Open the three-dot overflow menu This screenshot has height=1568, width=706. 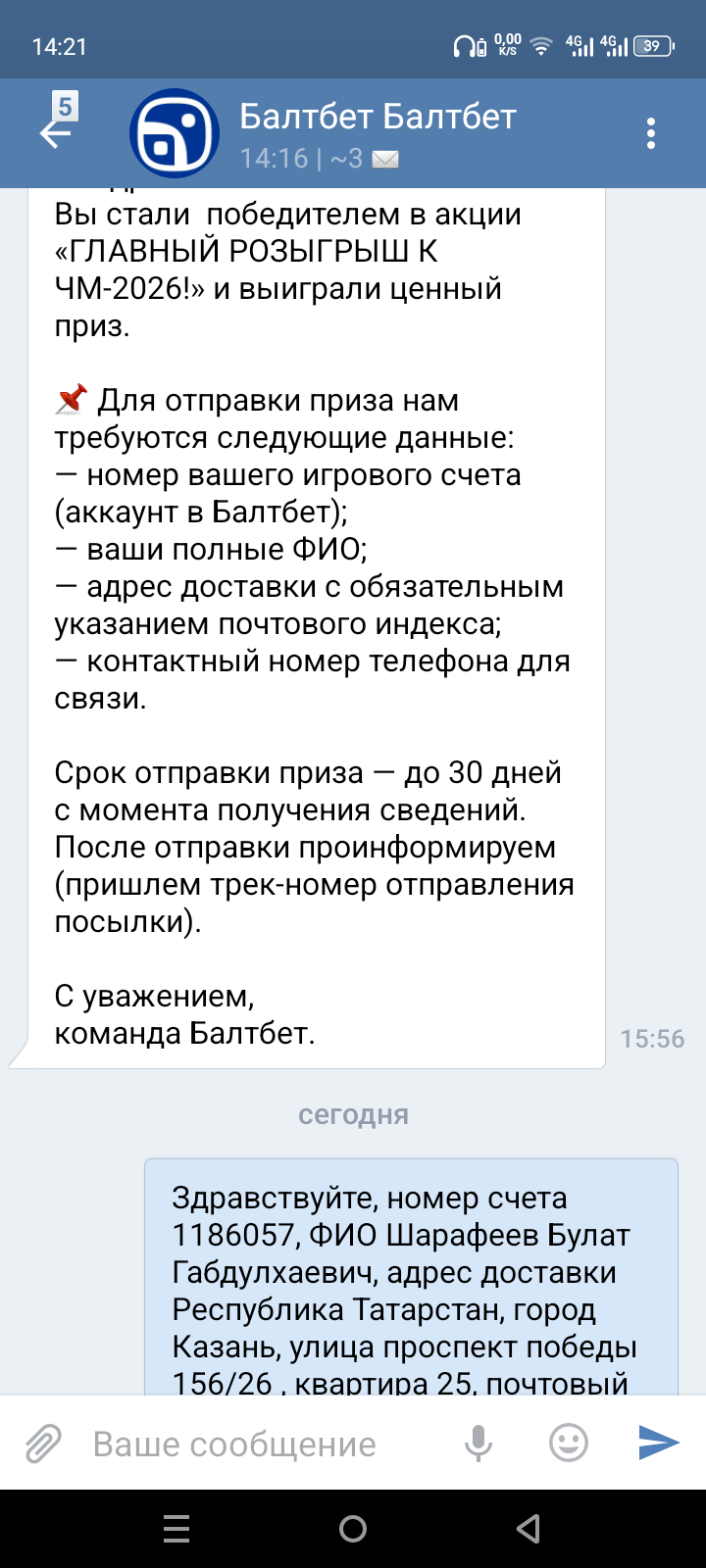point(651,133)
